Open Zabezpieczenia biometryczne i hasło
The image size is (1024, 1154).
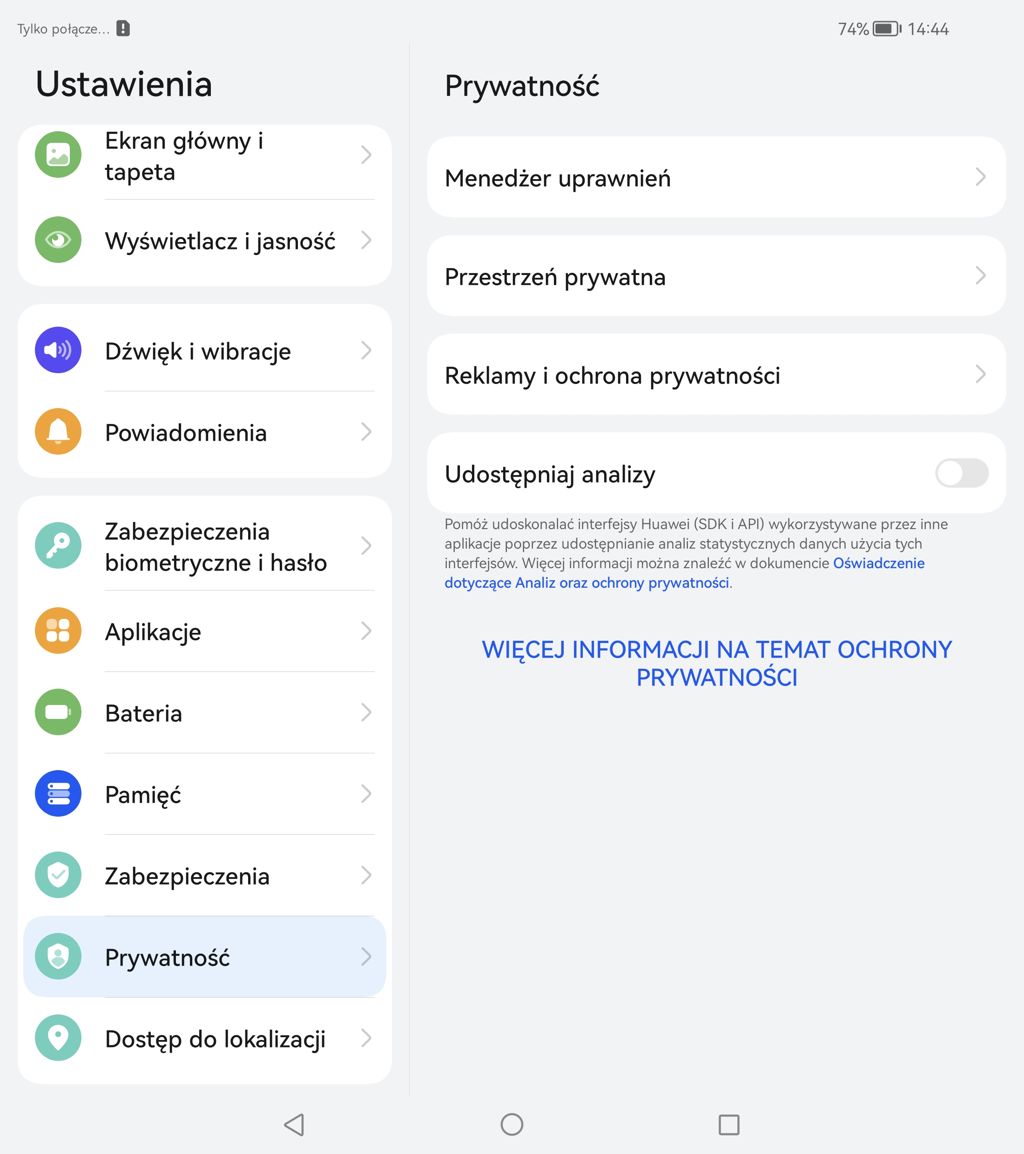tap(204, 547)
